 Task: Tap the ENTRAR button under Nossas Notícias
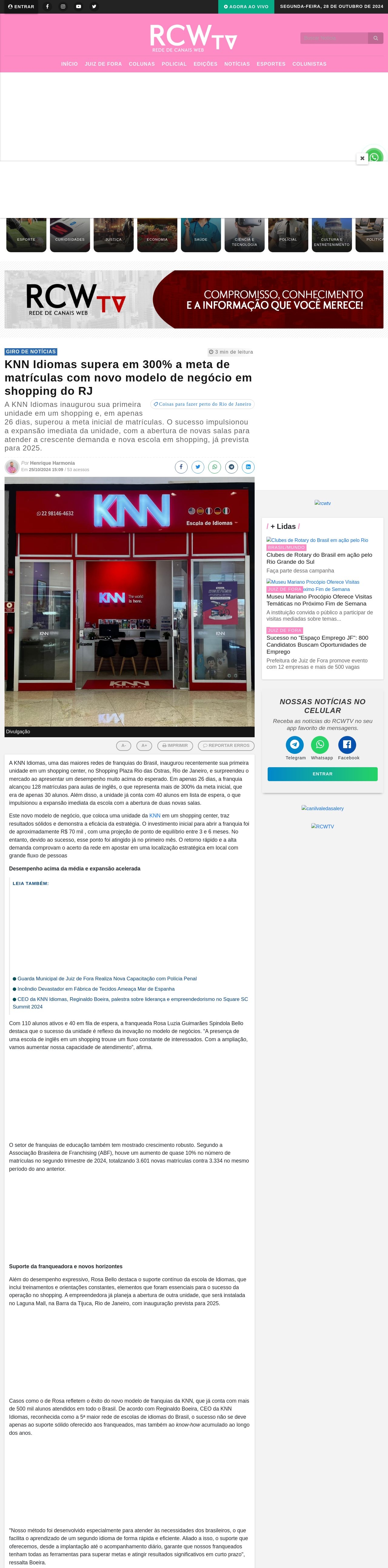coord(322,774)
